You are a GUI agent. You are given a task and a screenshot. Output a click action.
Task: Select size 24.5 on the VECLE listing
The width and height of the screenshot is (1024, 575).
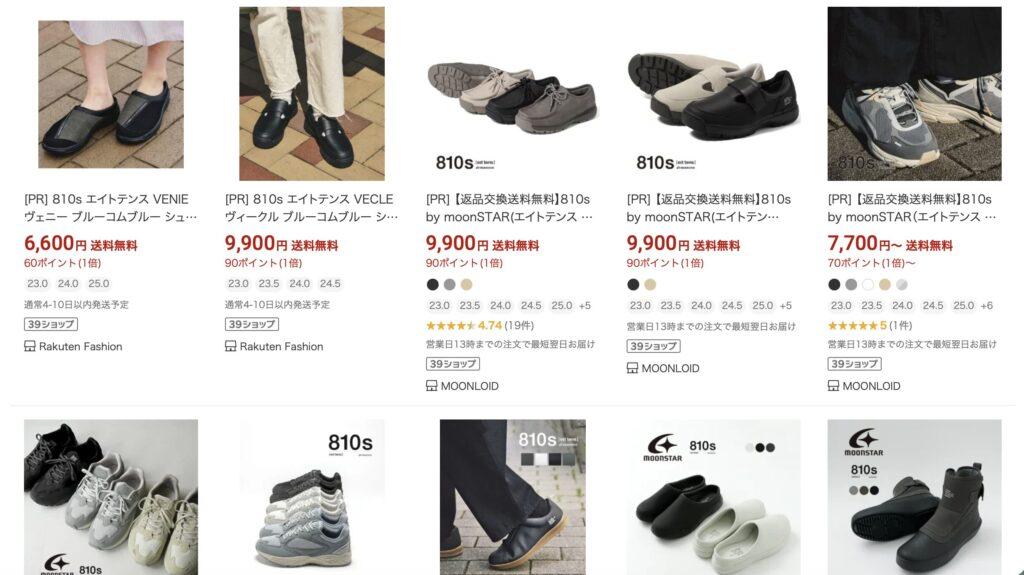330,284
